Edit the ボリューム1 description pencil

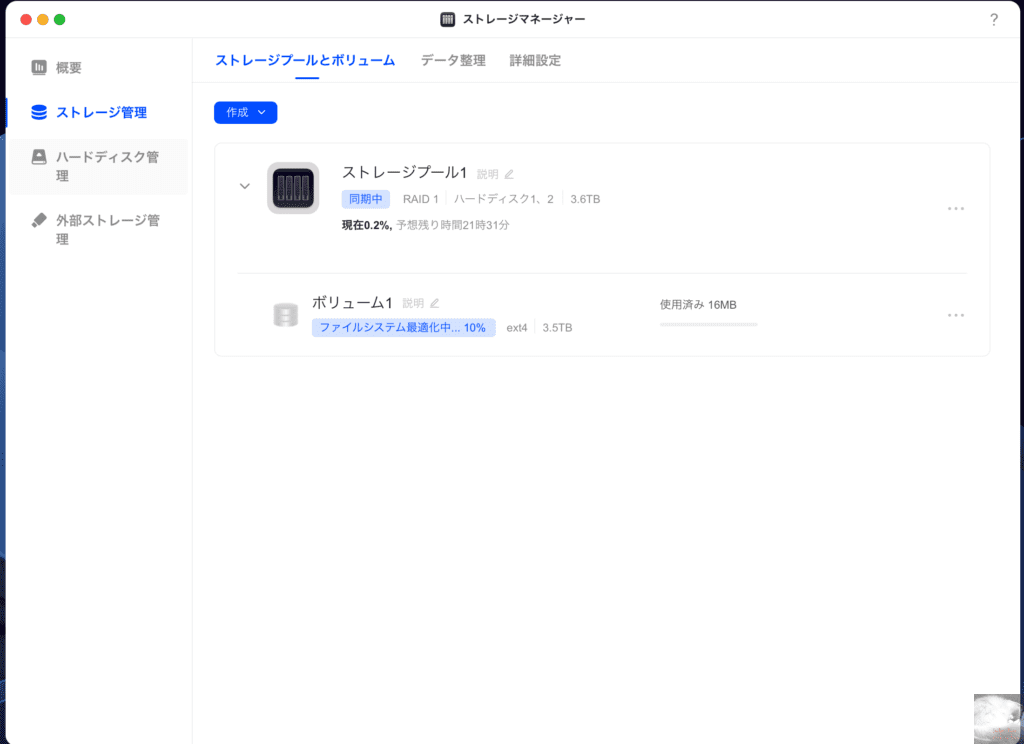tap(434, 303)
